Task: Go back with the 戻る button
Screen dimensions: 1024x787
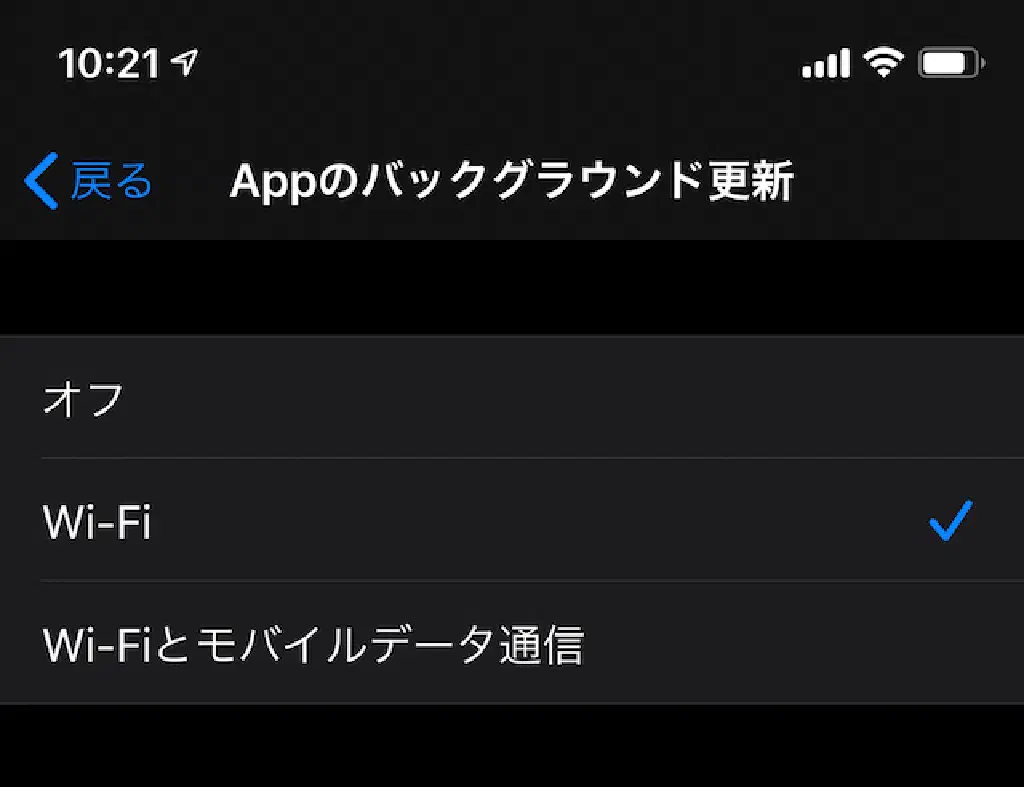Action: point(90,182)
